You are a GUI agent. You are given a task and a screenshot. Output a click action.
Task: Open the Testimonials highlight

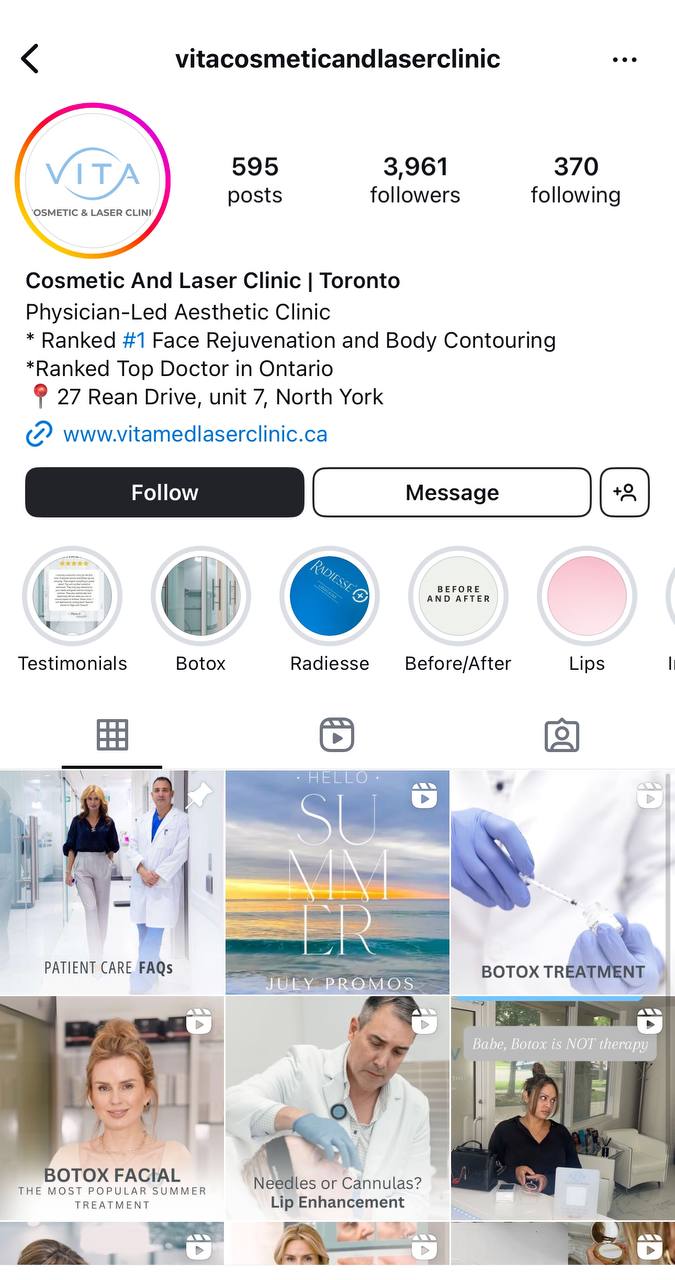[72, 596]
